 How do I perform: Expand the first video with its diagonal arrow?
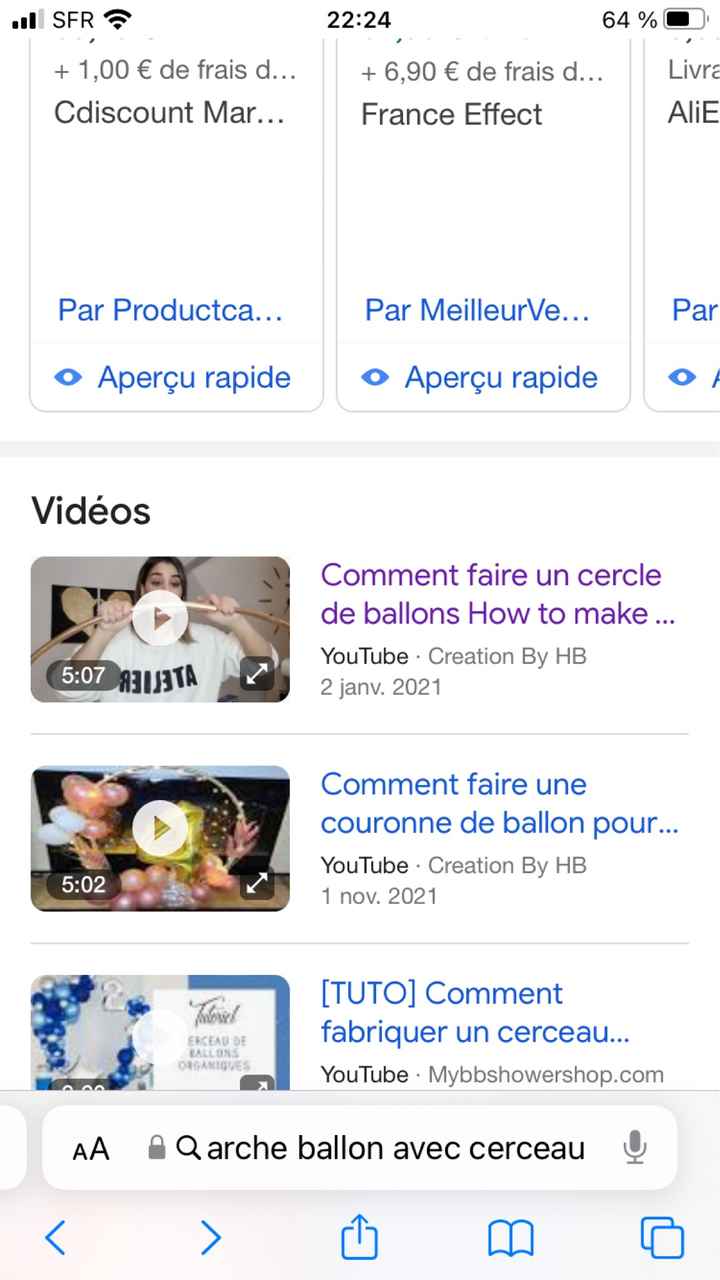tap(257, 675)
